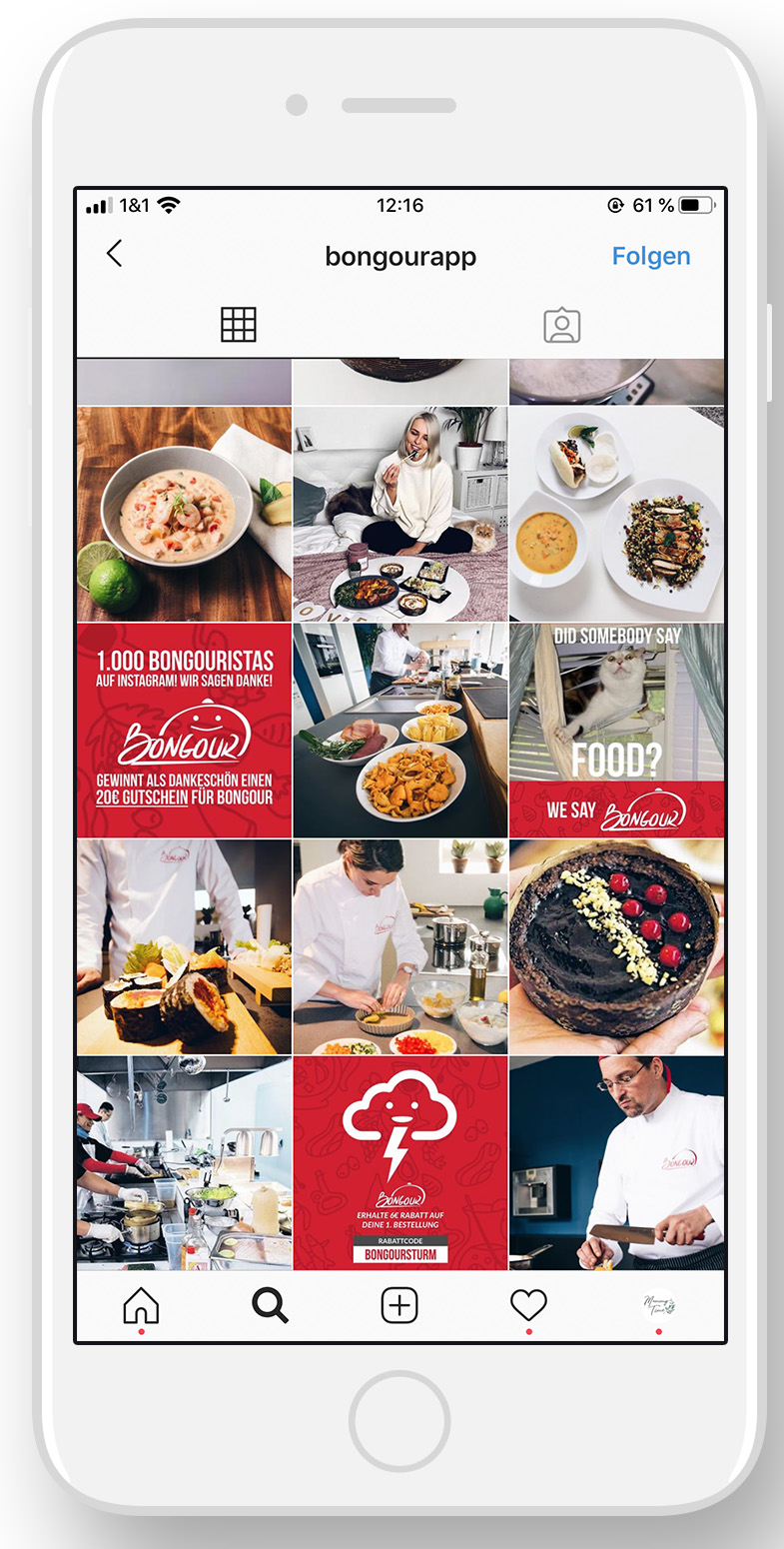
Task: Switch to the grid posts tab
Action: [238, 325]
